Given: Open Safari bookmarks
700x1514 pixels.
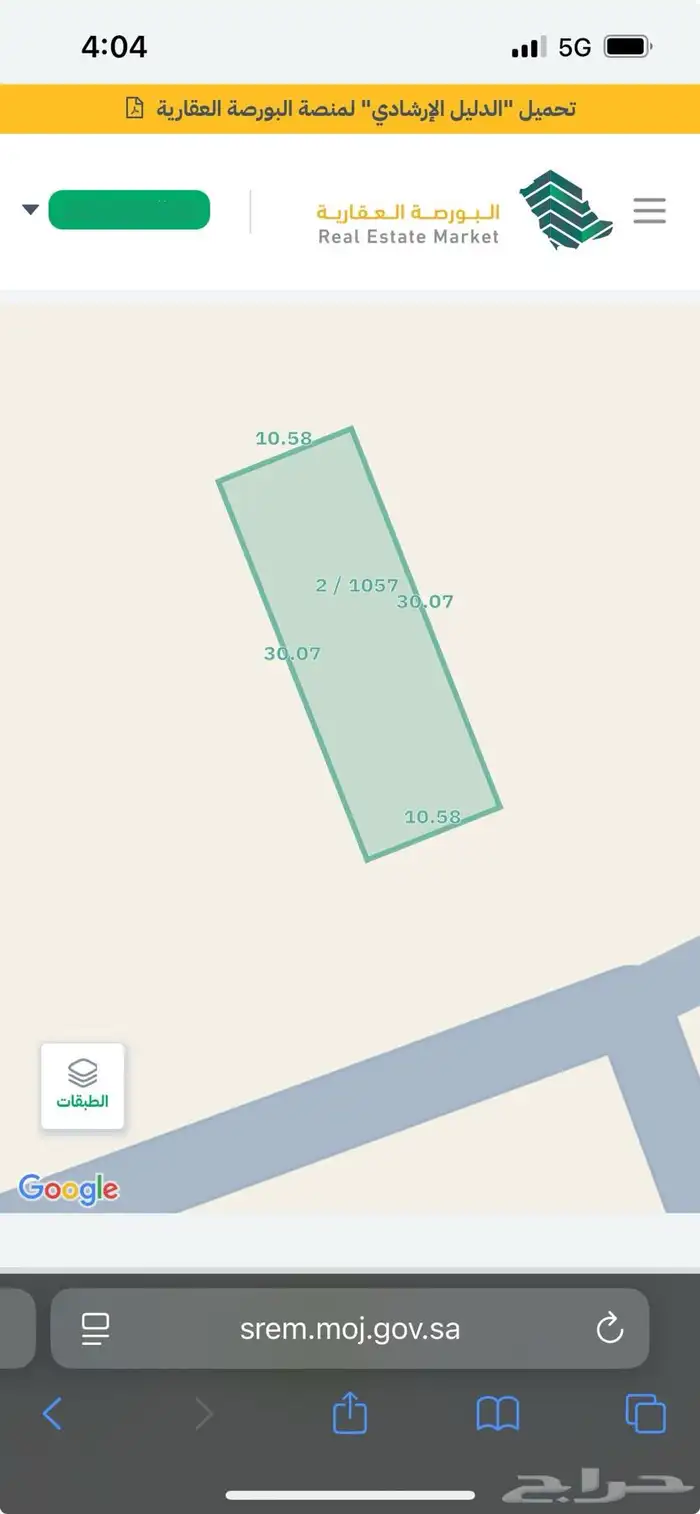Looking at the screenshot, I should 497,1414.
